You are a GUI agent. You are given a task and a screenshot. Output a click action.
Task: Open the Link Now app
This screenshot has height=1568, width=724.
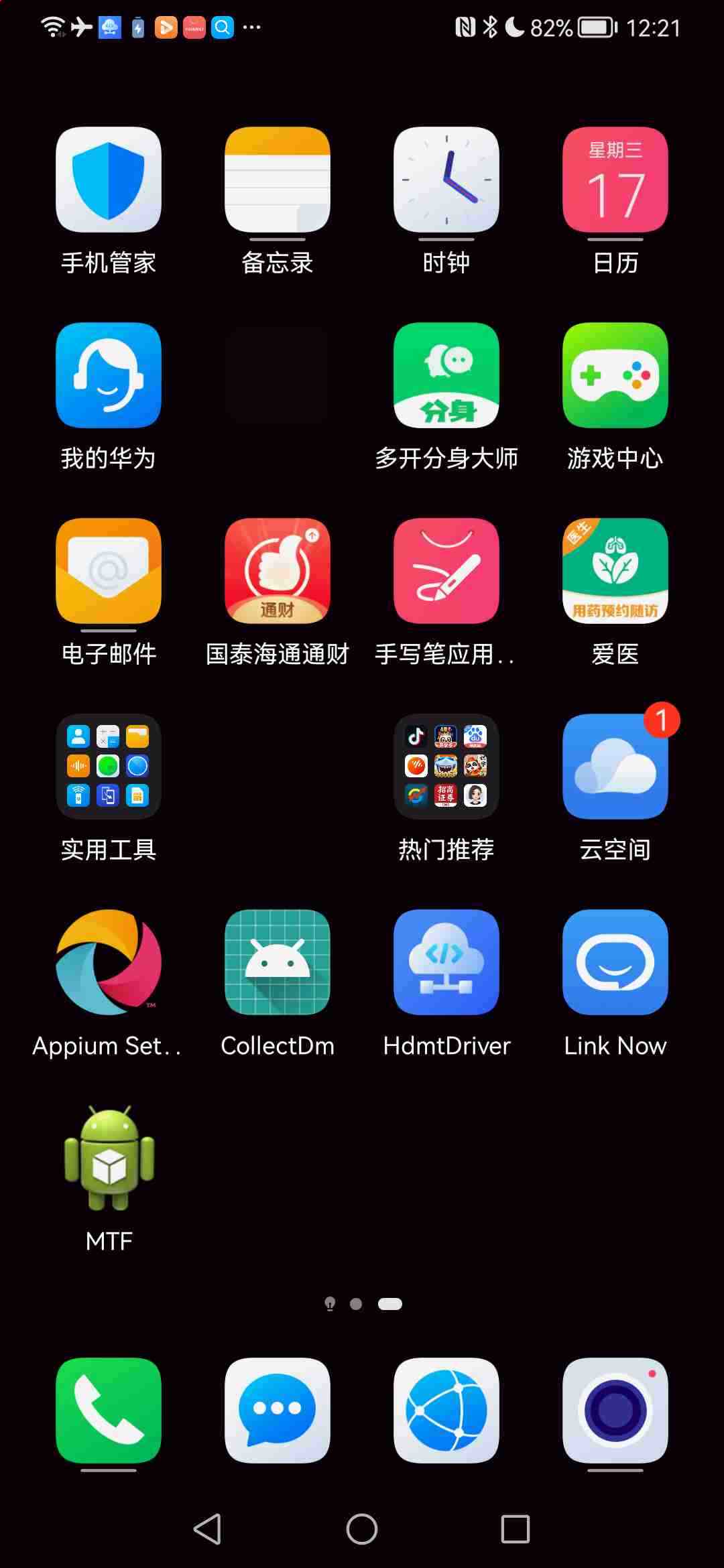(615, 962)
